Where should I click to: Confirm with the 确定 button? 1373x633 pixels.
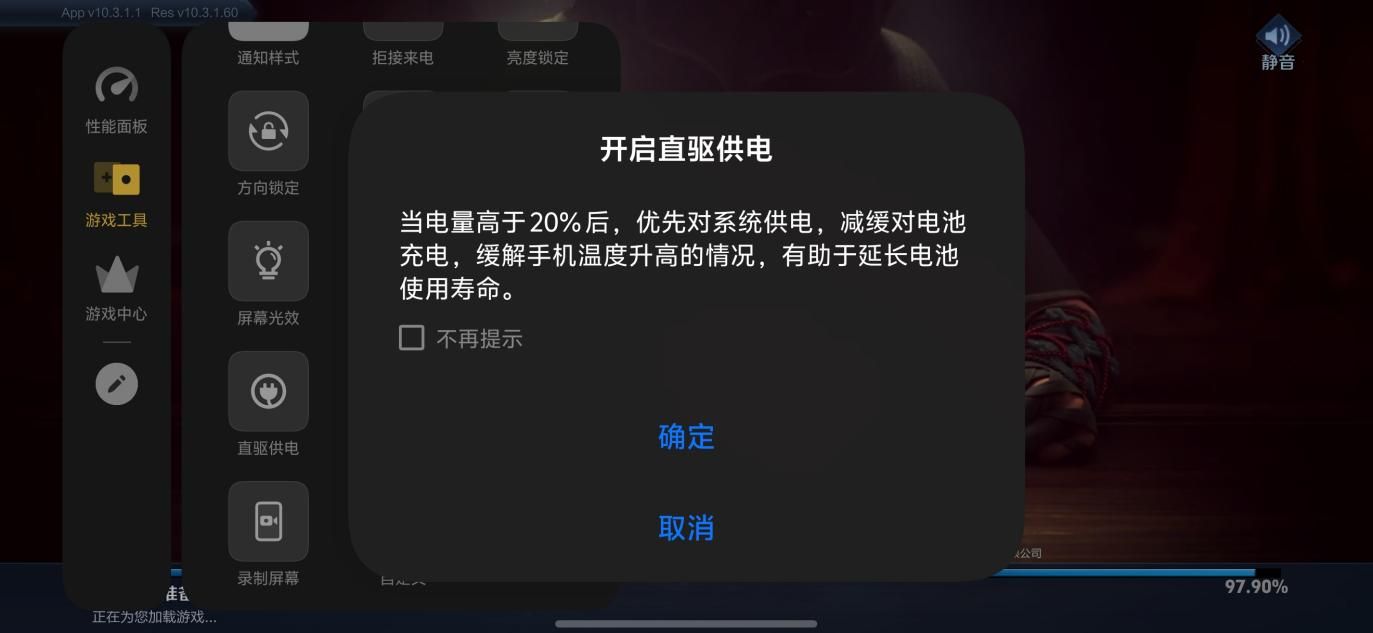686,437
